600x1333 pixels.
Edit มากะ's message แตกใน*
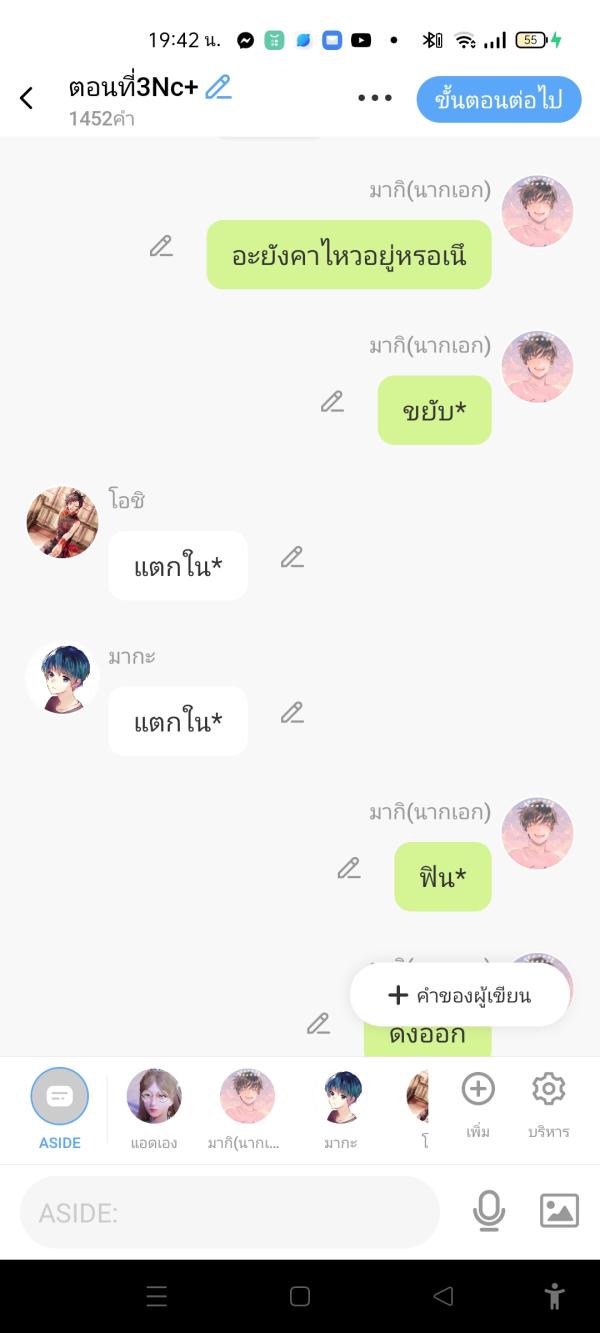click(x=292, y=713)
